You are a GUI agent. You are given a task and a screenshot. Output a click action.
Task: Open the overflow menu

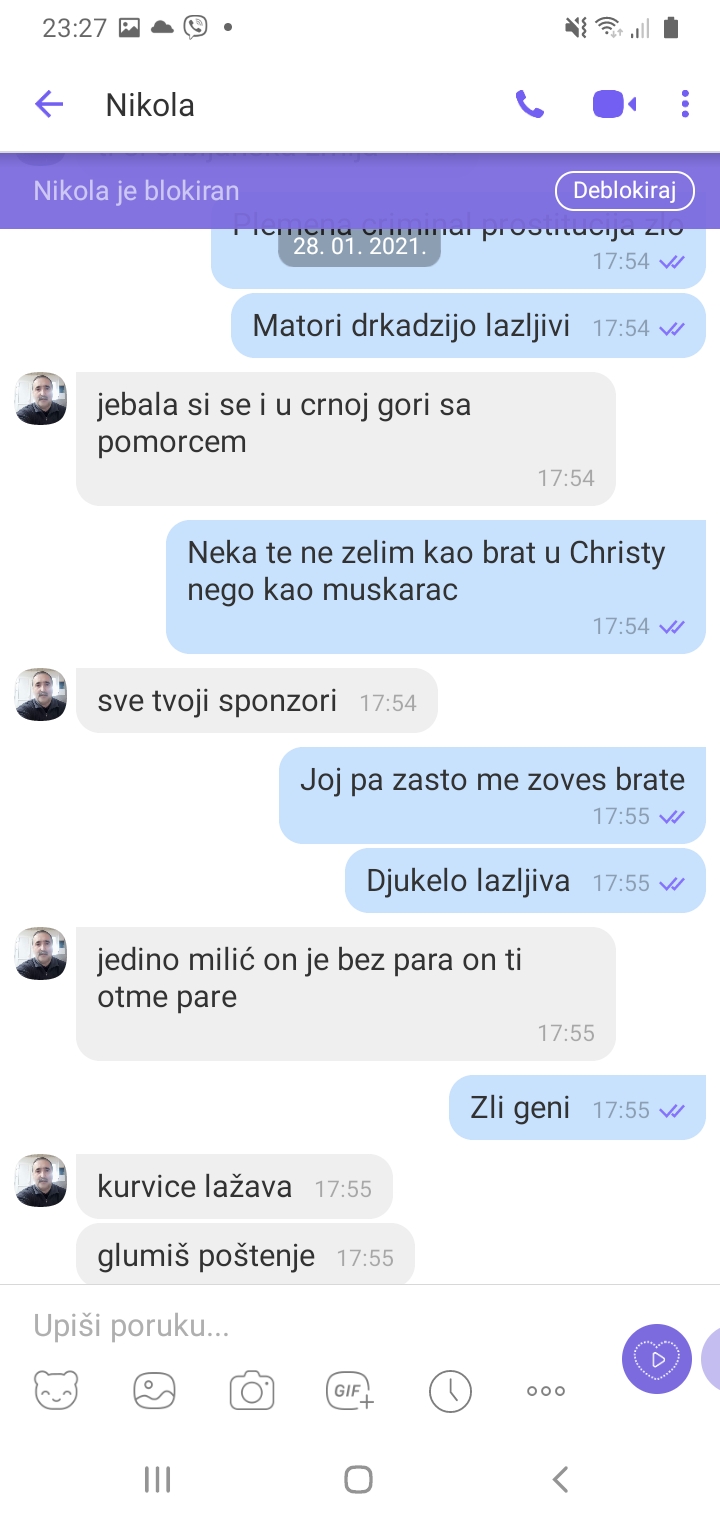point(685,104)
